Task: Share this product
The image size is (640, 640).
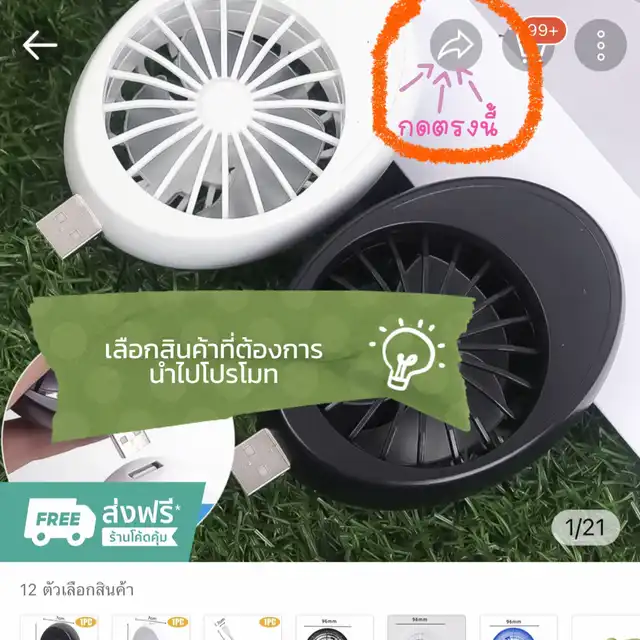Action: coord(457,45)
